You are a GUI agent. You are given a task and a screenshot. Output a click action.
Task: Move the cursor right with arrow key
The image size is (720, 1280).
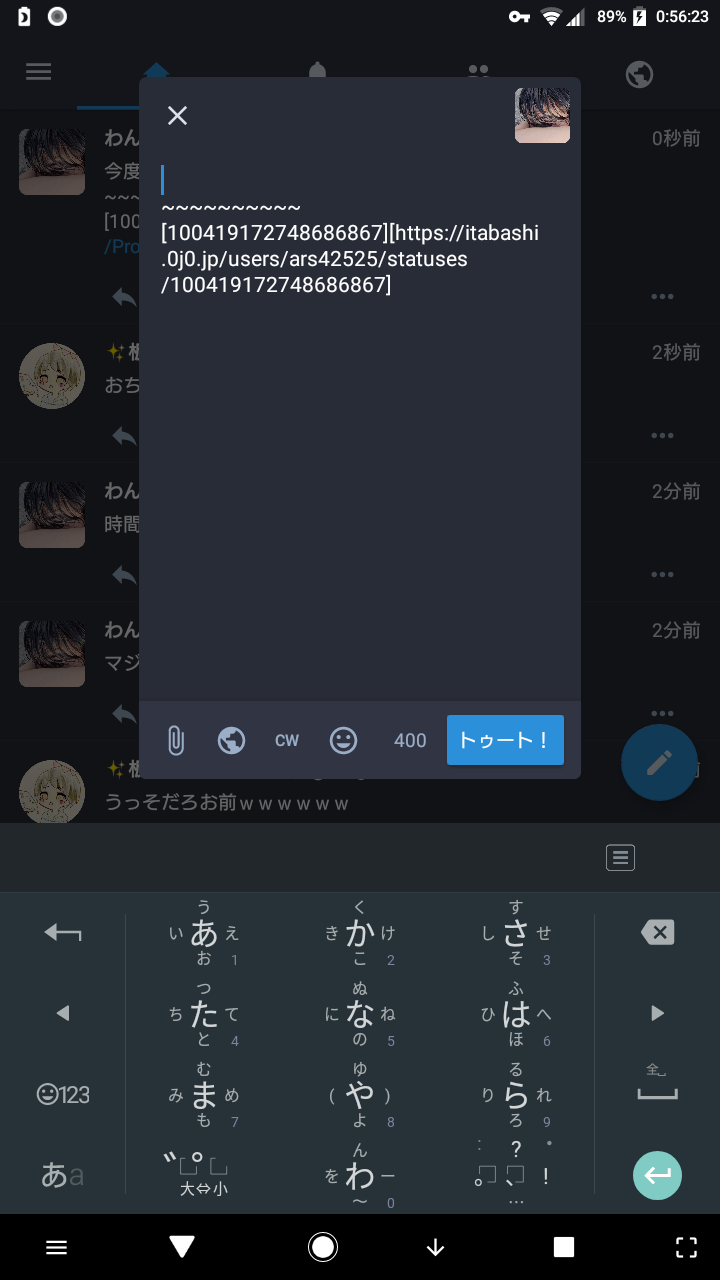pyautogui.click(x=657, y=1013)
